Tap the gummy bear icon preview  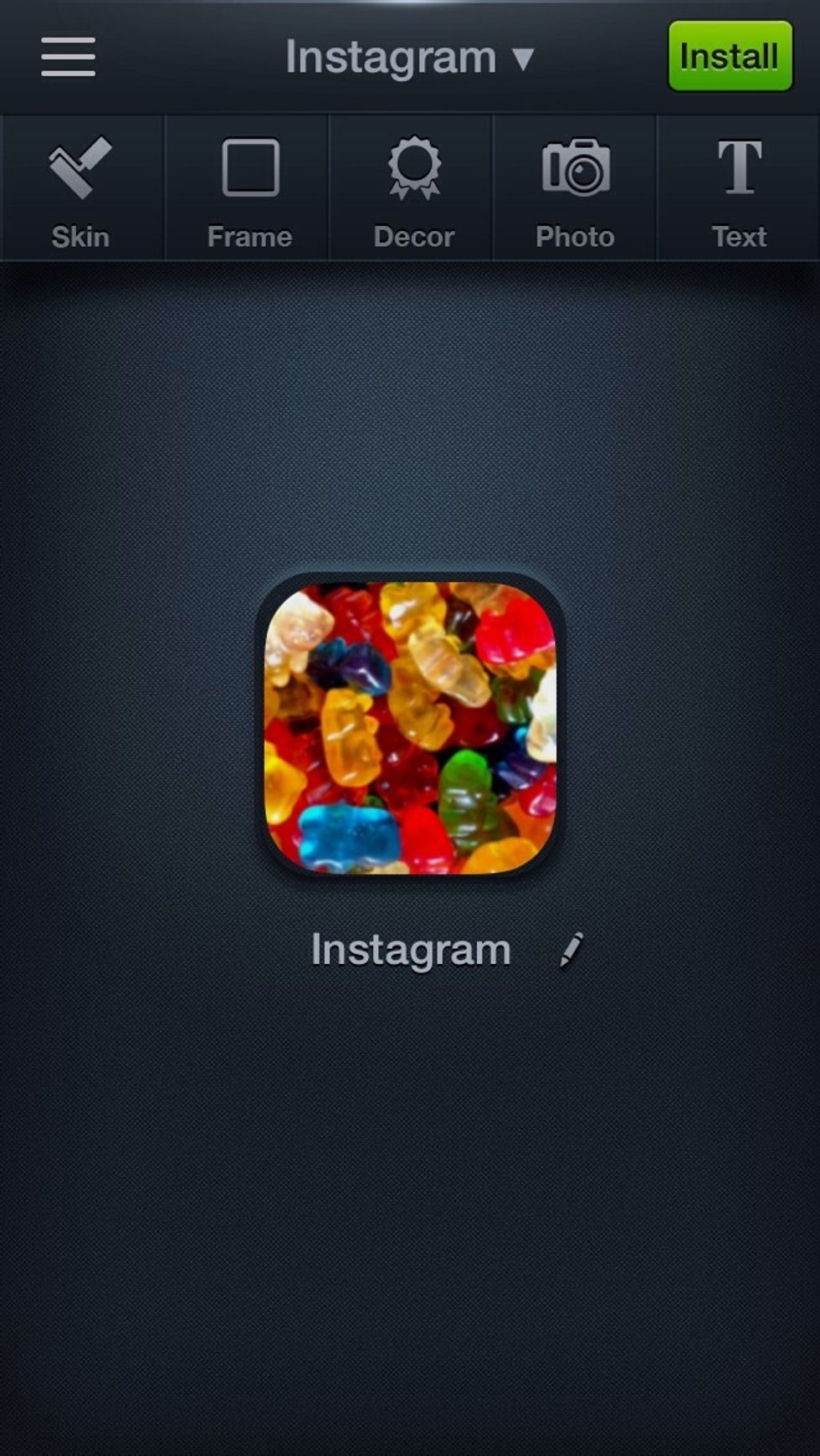410,726
